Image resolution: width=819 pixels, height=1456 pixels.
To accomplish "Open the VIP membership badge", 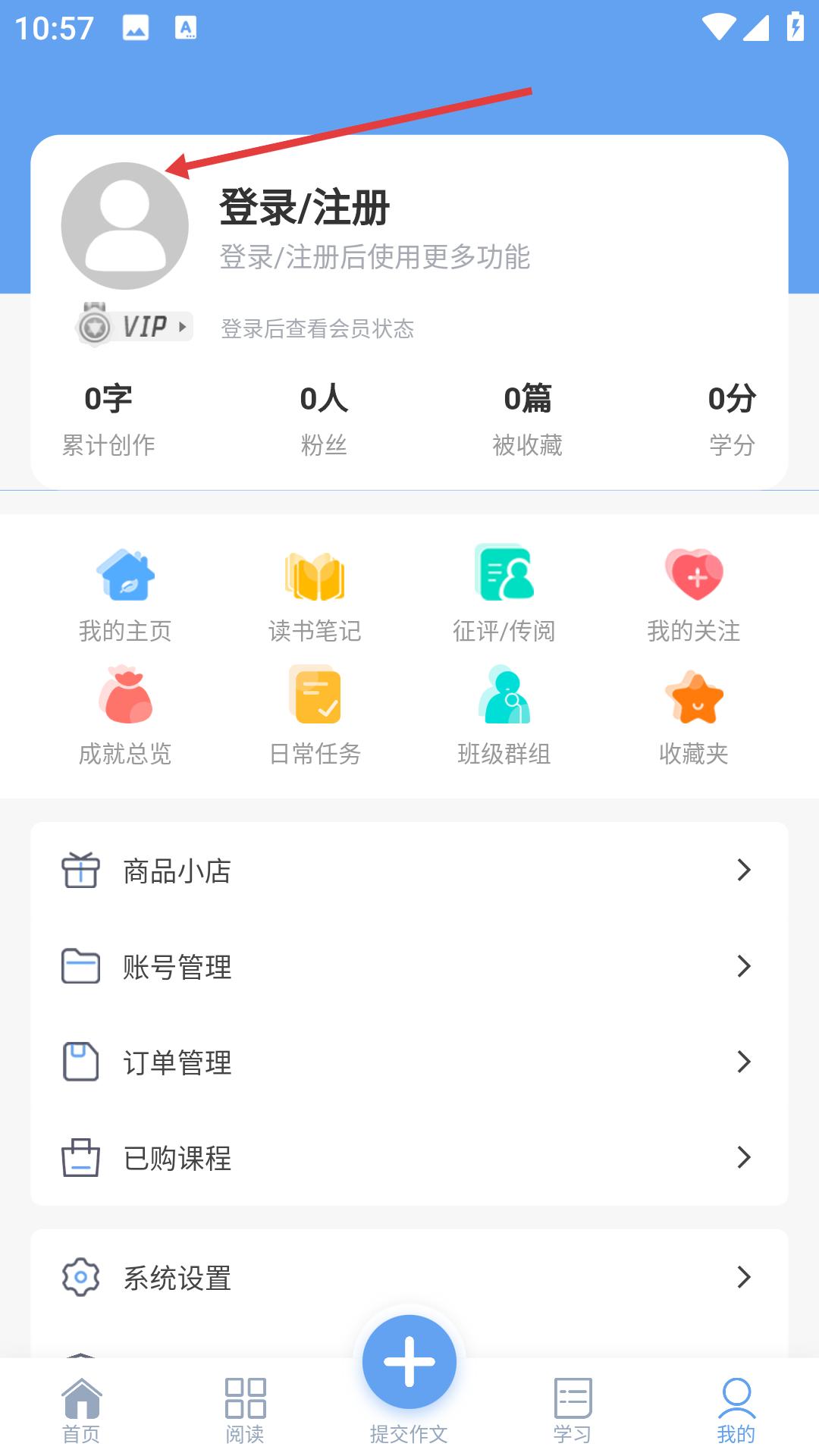I will [135, 326].
